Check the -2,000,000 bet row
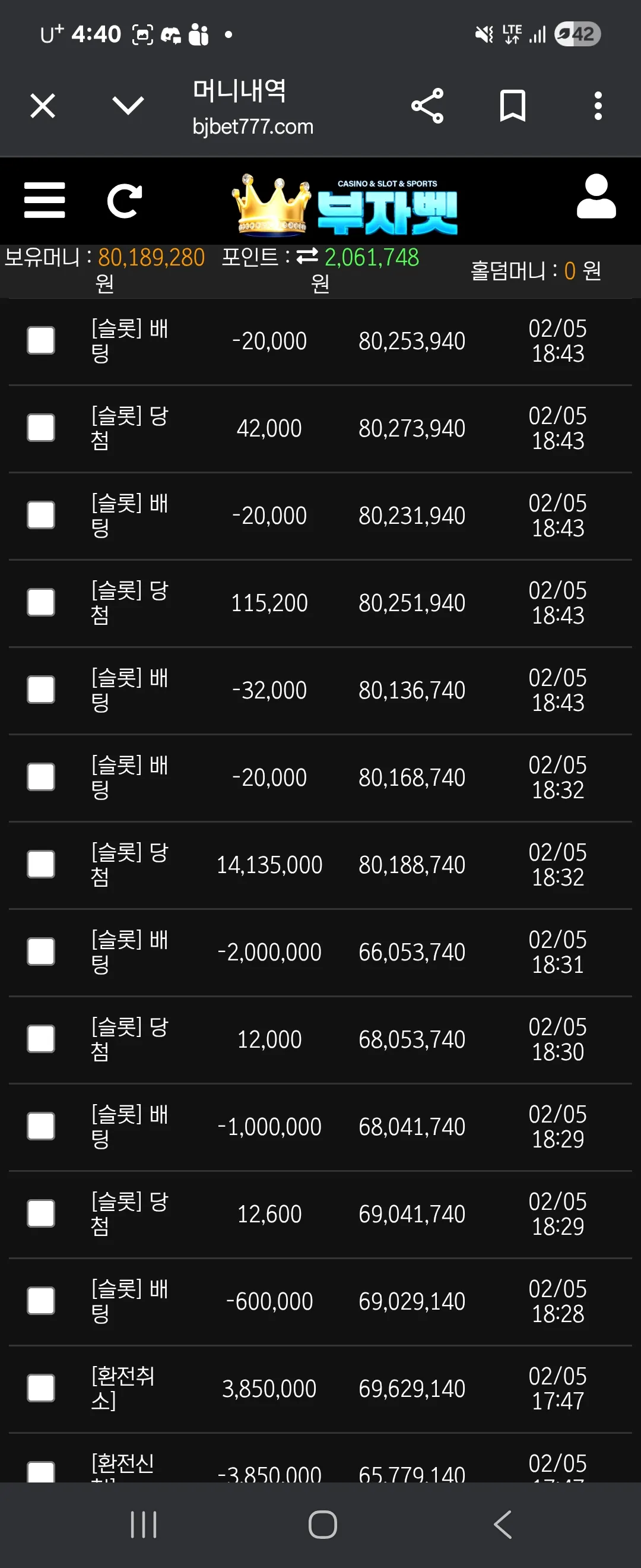The height and width of the screenshot is (1568, 641). coord(42,951)
